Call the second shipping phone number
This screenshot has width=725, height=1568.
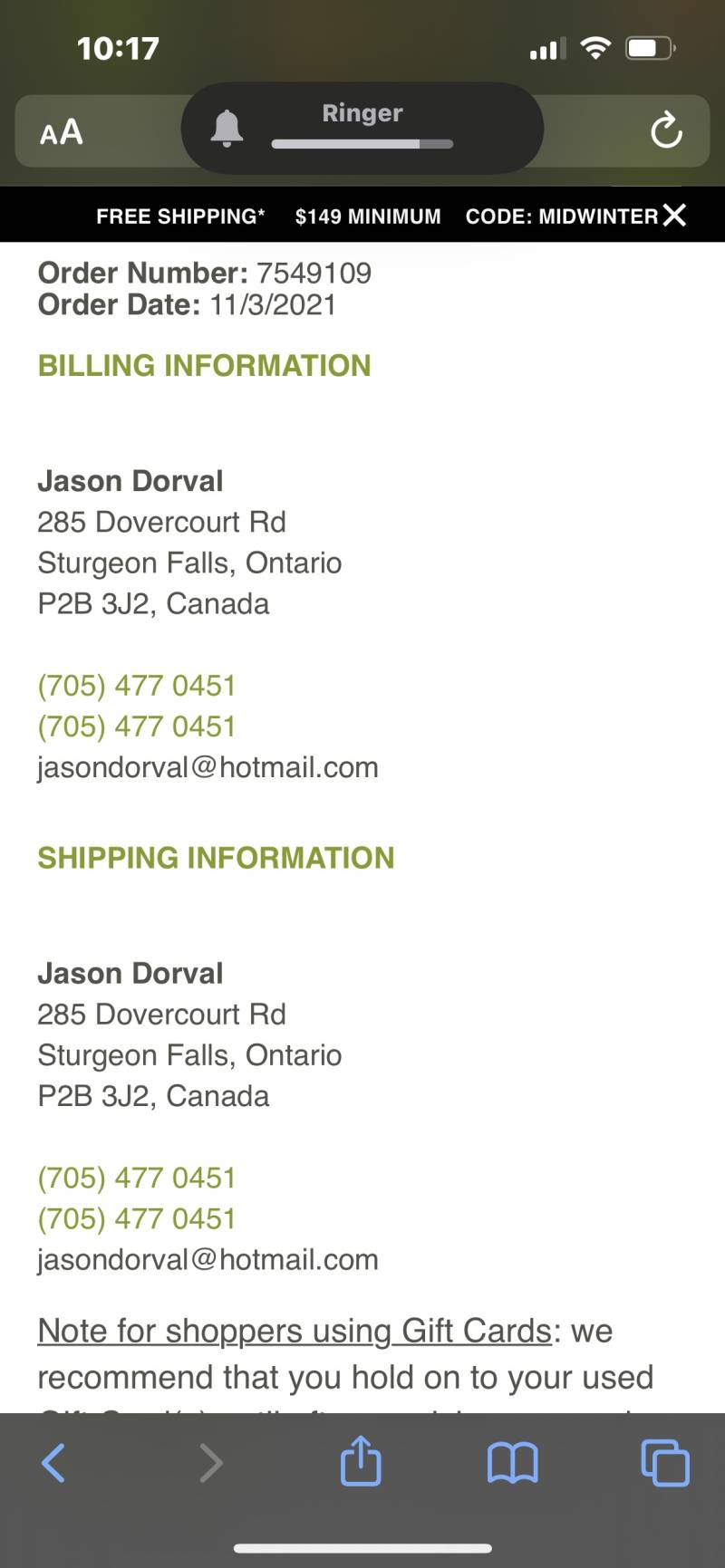click(137, 1218)
